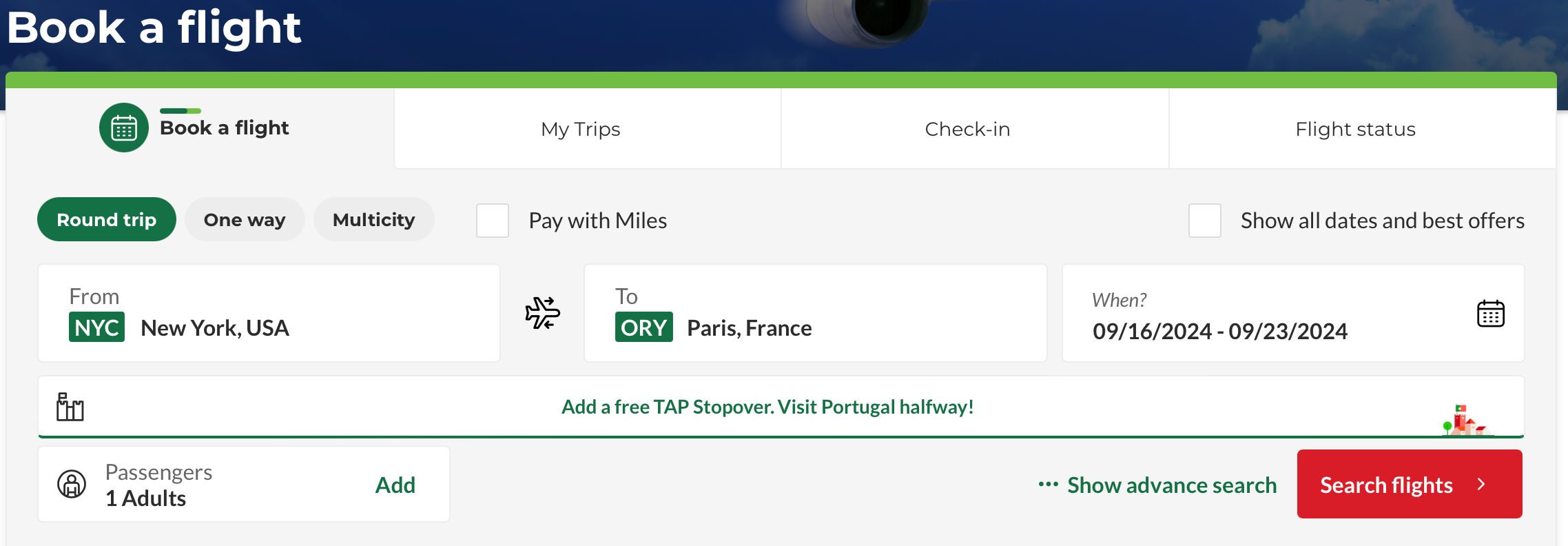Go to the Flight status tab
Screen dimensions: 1568x546
pyautogui.click(x=1355, y=129)
